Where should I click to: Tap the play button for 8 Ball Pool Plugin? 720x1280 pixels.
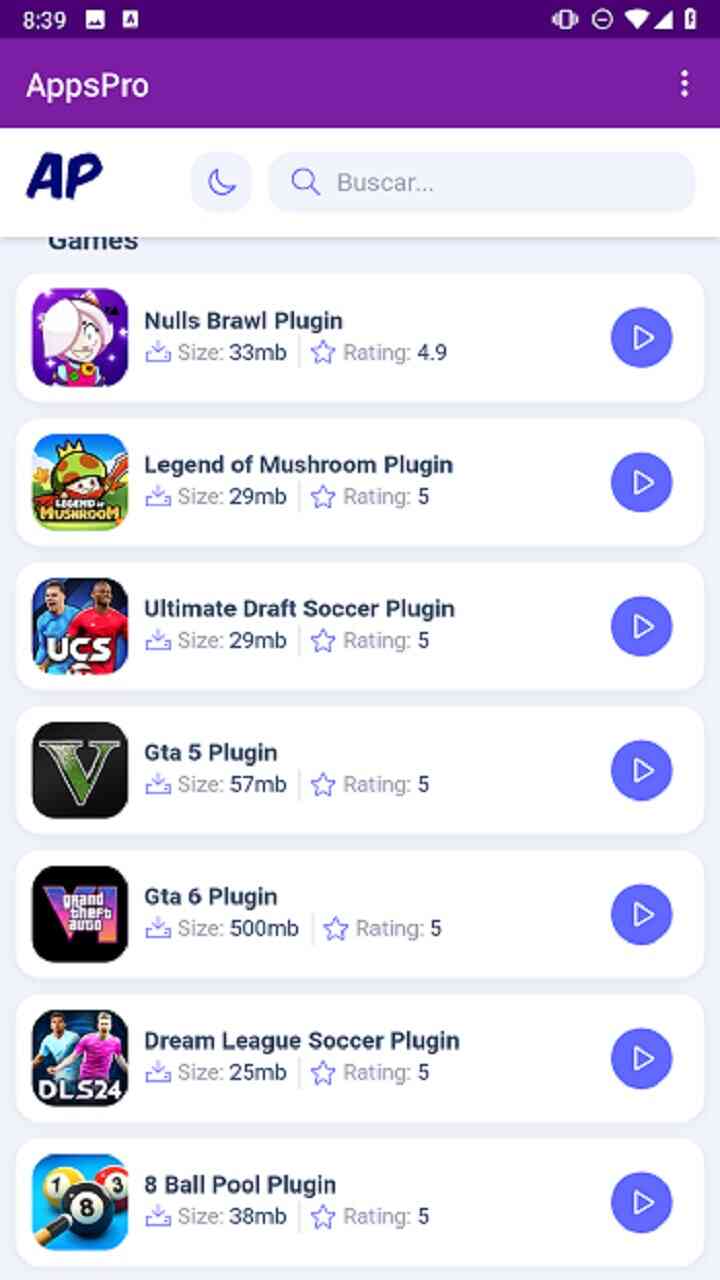point(641,1202)
